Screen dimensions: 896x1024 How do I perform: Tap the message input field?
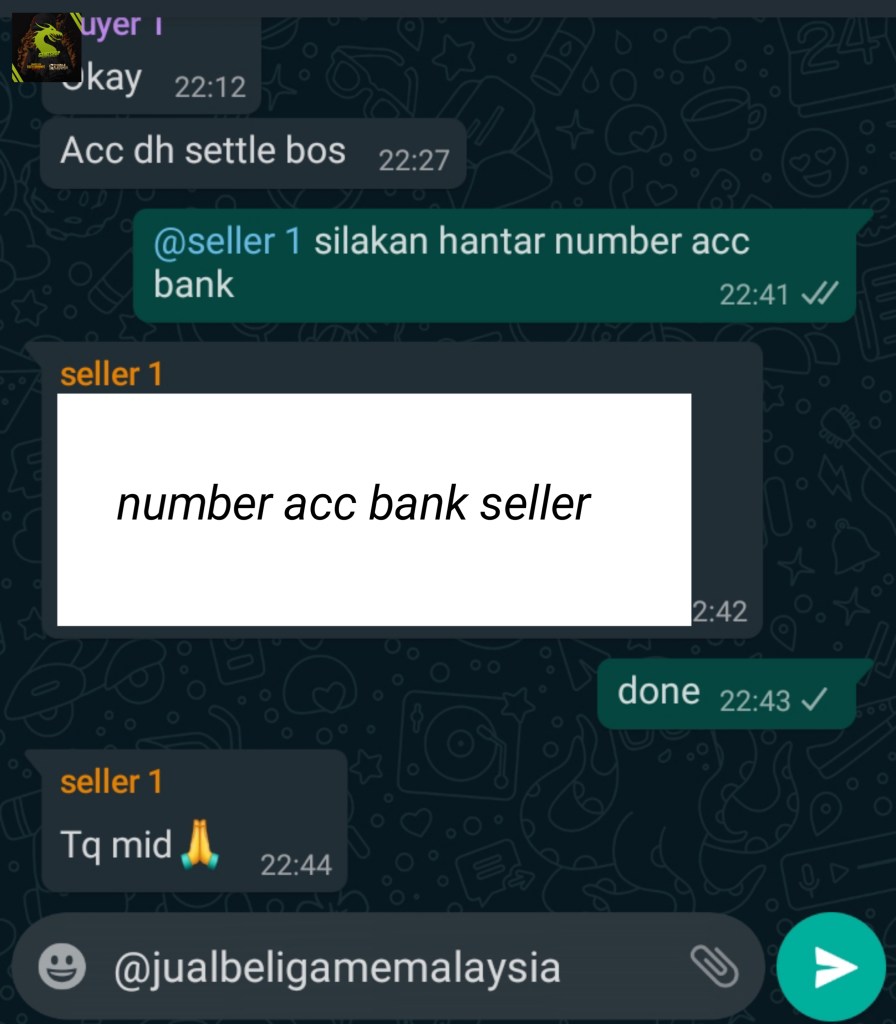pos(380,967)
